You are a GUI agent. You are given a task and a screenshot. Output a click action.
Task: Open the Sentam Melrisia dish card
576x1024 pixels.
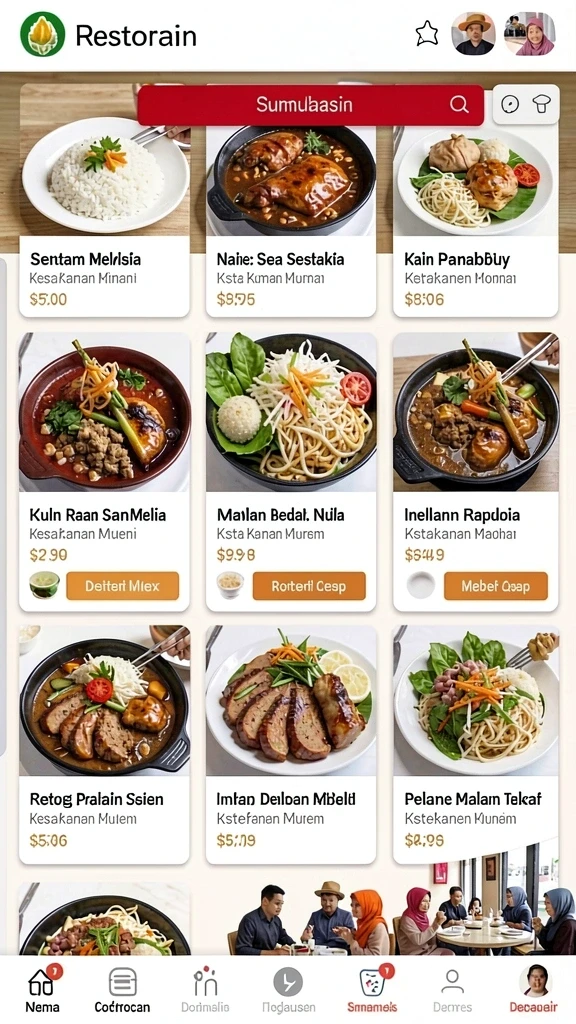(x=104, y=200)
